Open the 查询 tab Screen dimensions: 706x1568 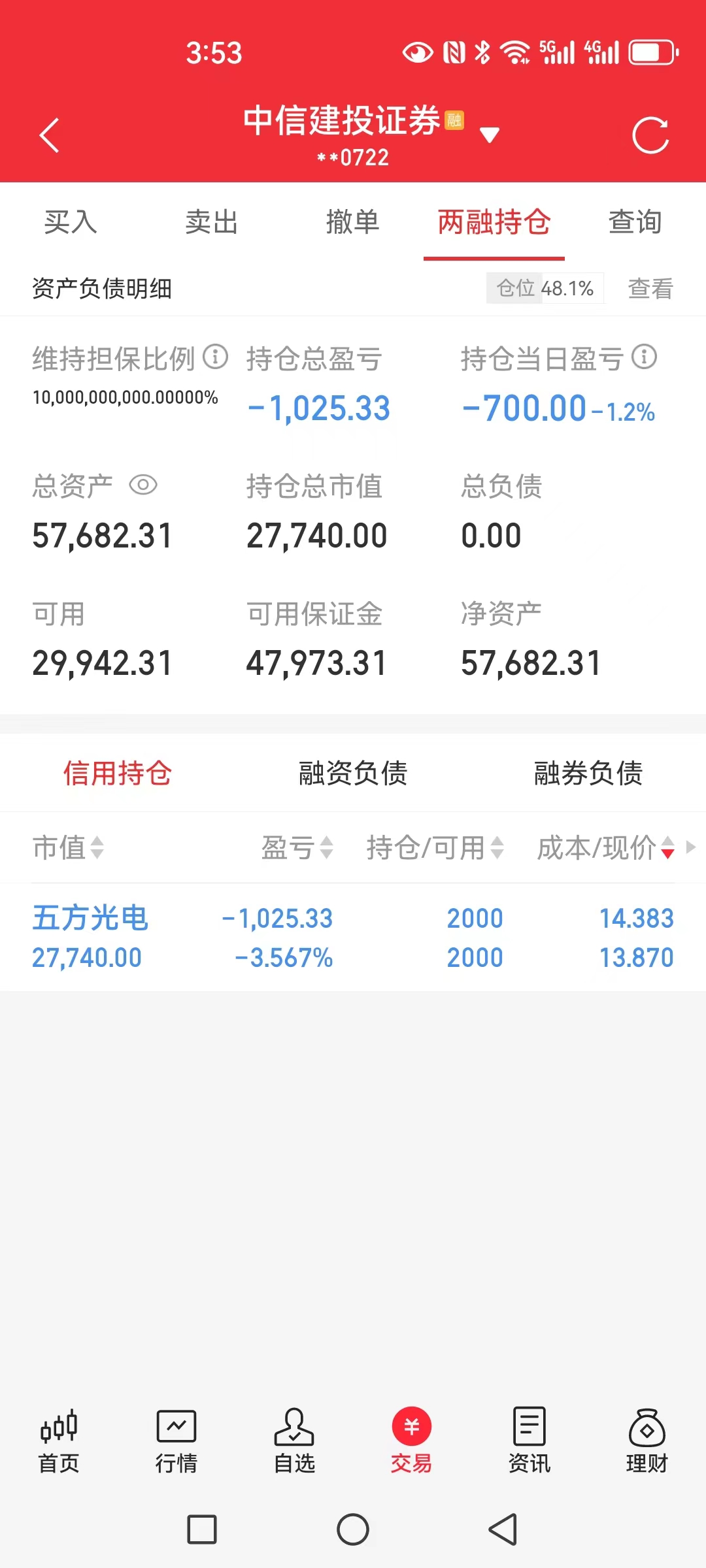(635, 222)
